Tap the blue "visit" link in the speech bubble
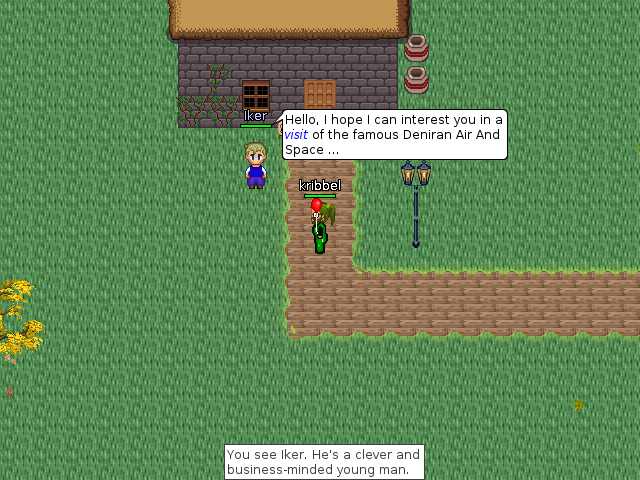Viewport: 640px width, 480px height. pos(297,135)
